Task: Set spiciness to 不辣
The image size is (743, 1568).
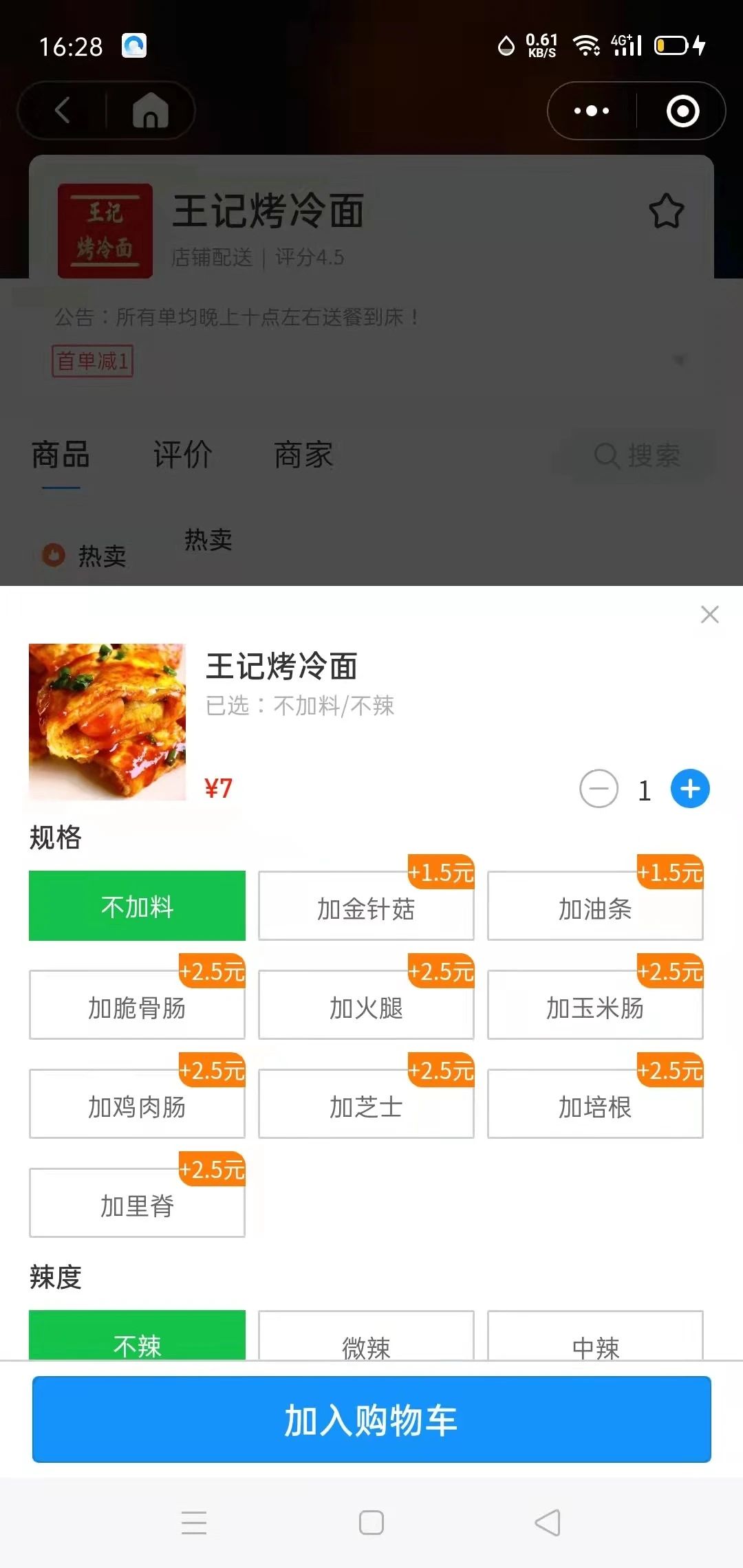Action: click(137, 1336)
